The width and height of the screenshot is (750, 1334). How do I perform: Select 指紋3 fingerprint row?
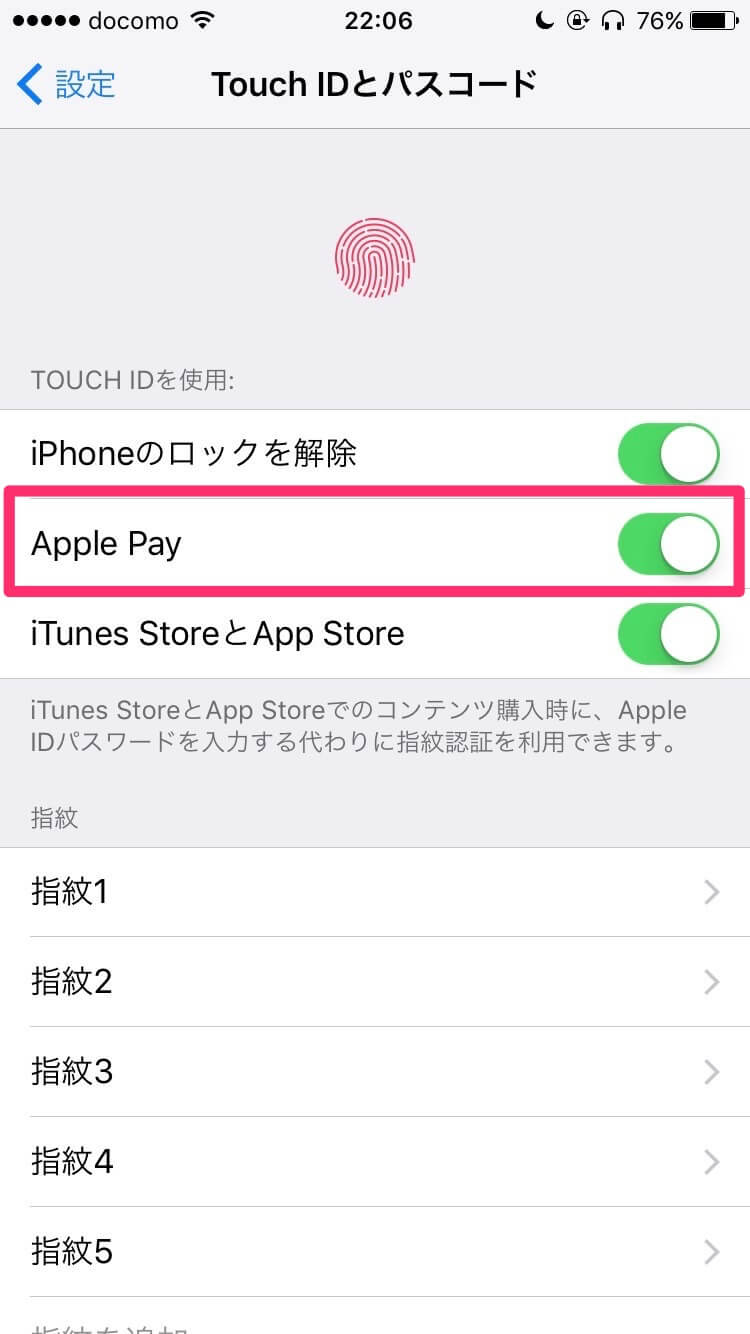[x=375, y=1072]
